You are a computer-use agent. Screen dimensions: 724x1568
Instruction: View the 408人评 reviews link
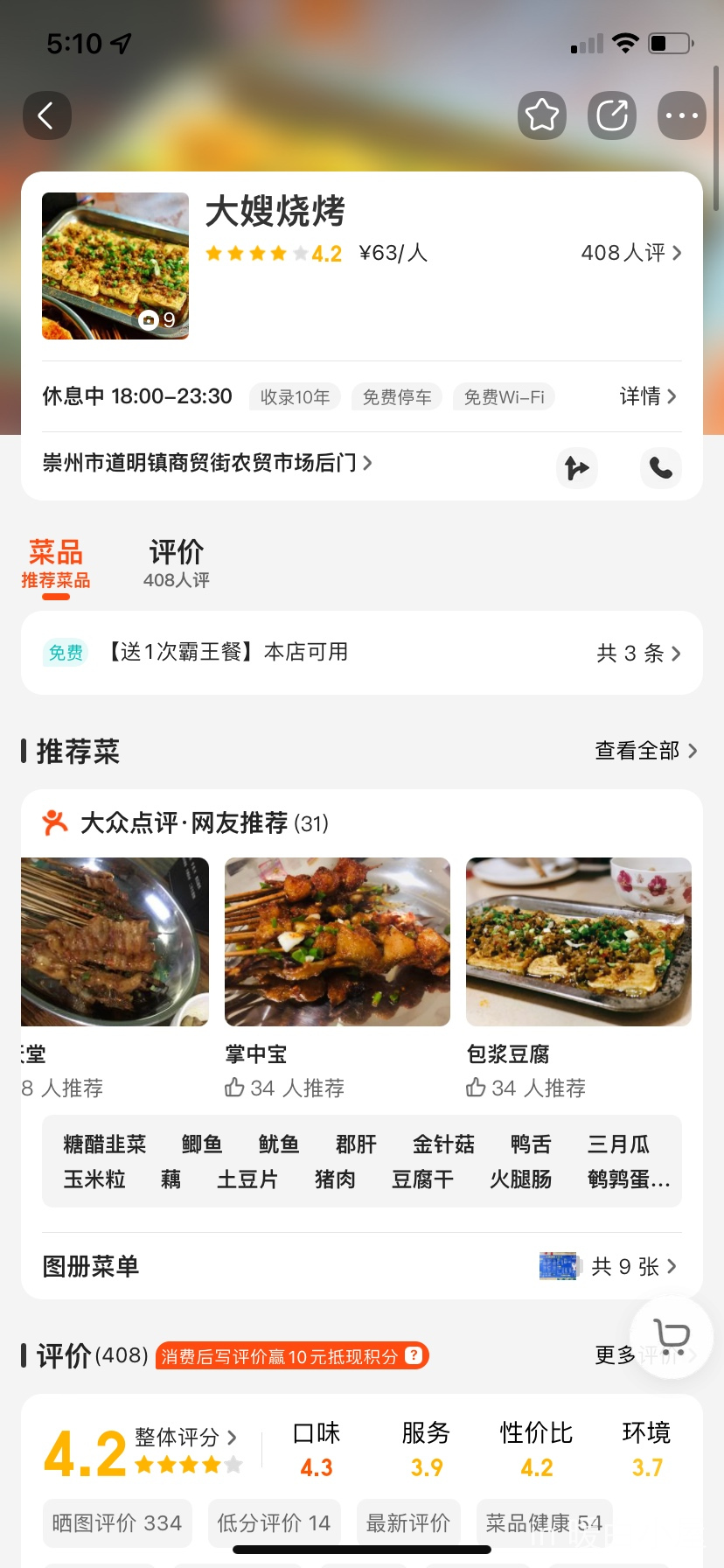(630, 253)
